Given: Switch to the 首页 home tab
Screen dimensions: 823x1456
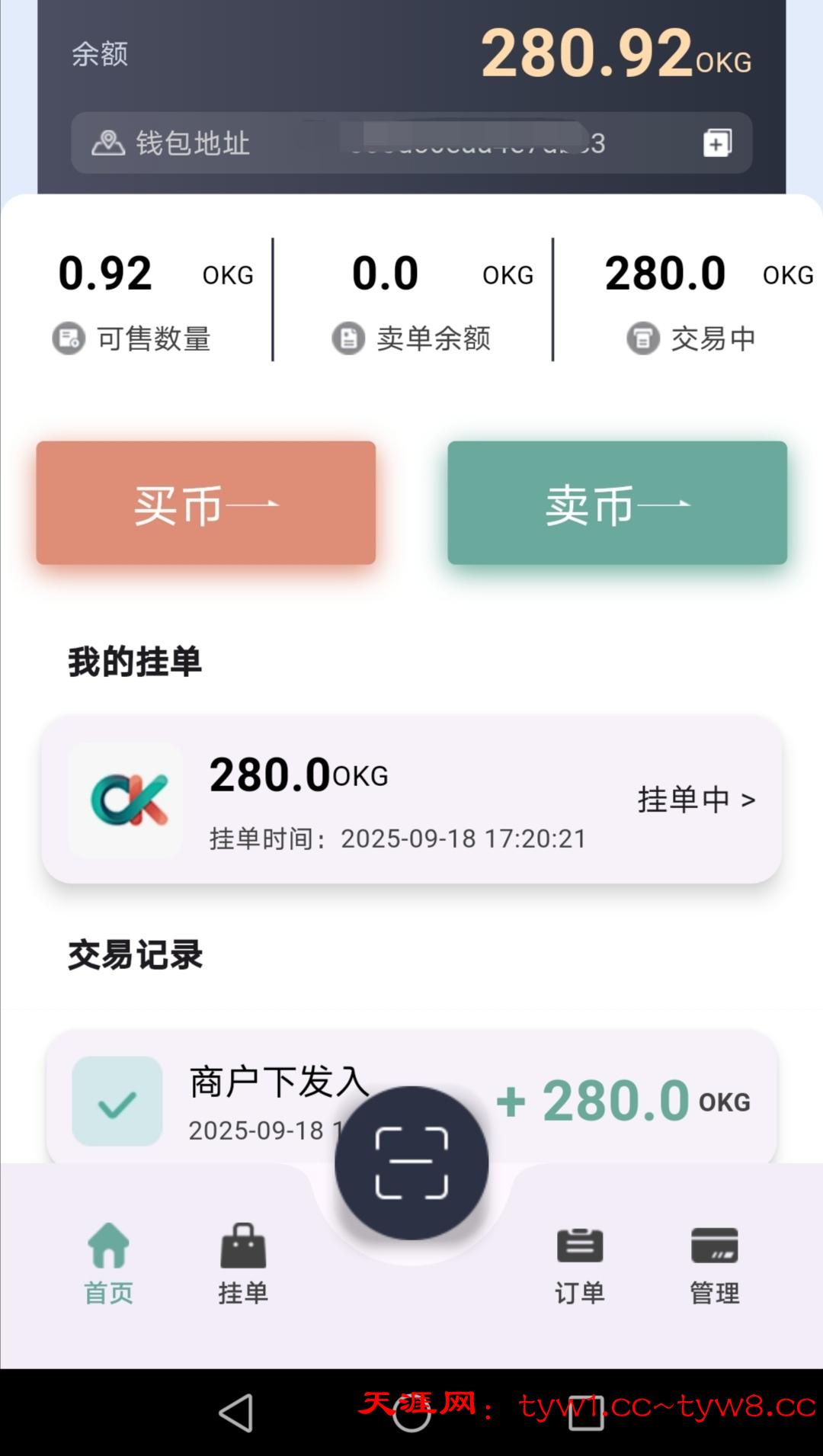Looking at the screenshot, I should point(108,1262).
